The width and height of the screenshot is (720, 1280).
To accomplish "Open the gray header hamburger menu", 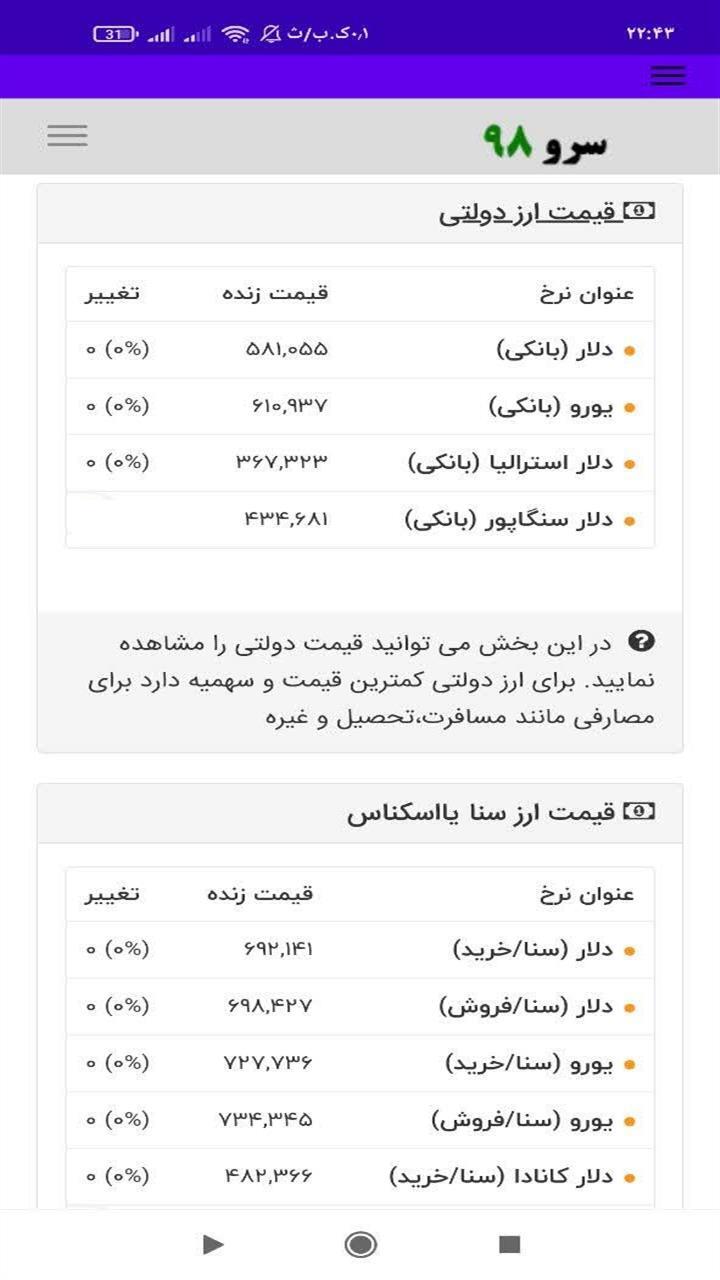I will click(x=67, y=135).
